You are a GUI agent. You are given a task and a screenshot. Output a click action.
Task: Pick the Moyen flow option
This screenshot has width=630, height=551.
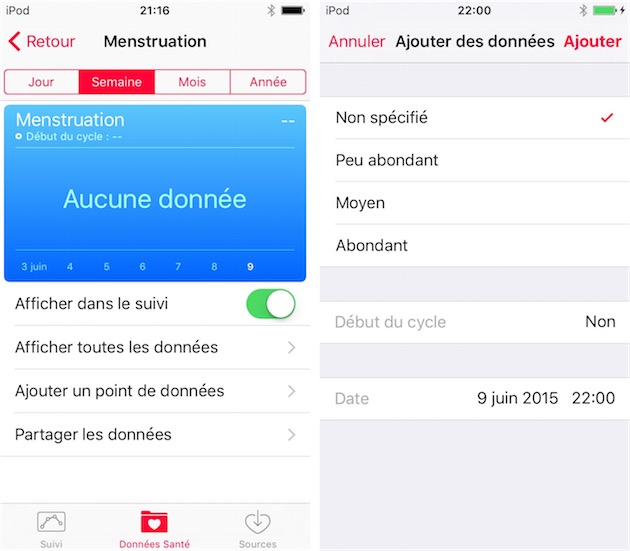pyautogui.click(x=474, y=203)
